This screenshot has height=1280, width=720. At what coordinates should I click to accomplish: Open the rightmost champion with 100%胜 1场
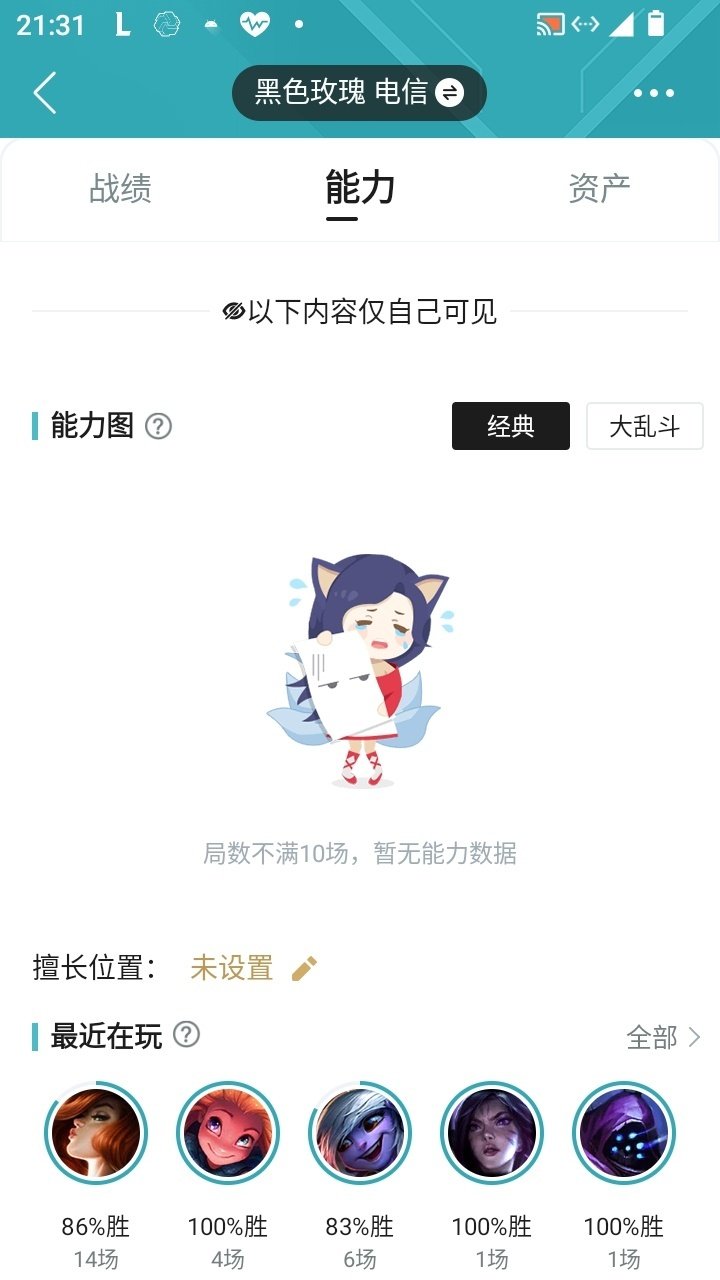tap(623, 1132)
